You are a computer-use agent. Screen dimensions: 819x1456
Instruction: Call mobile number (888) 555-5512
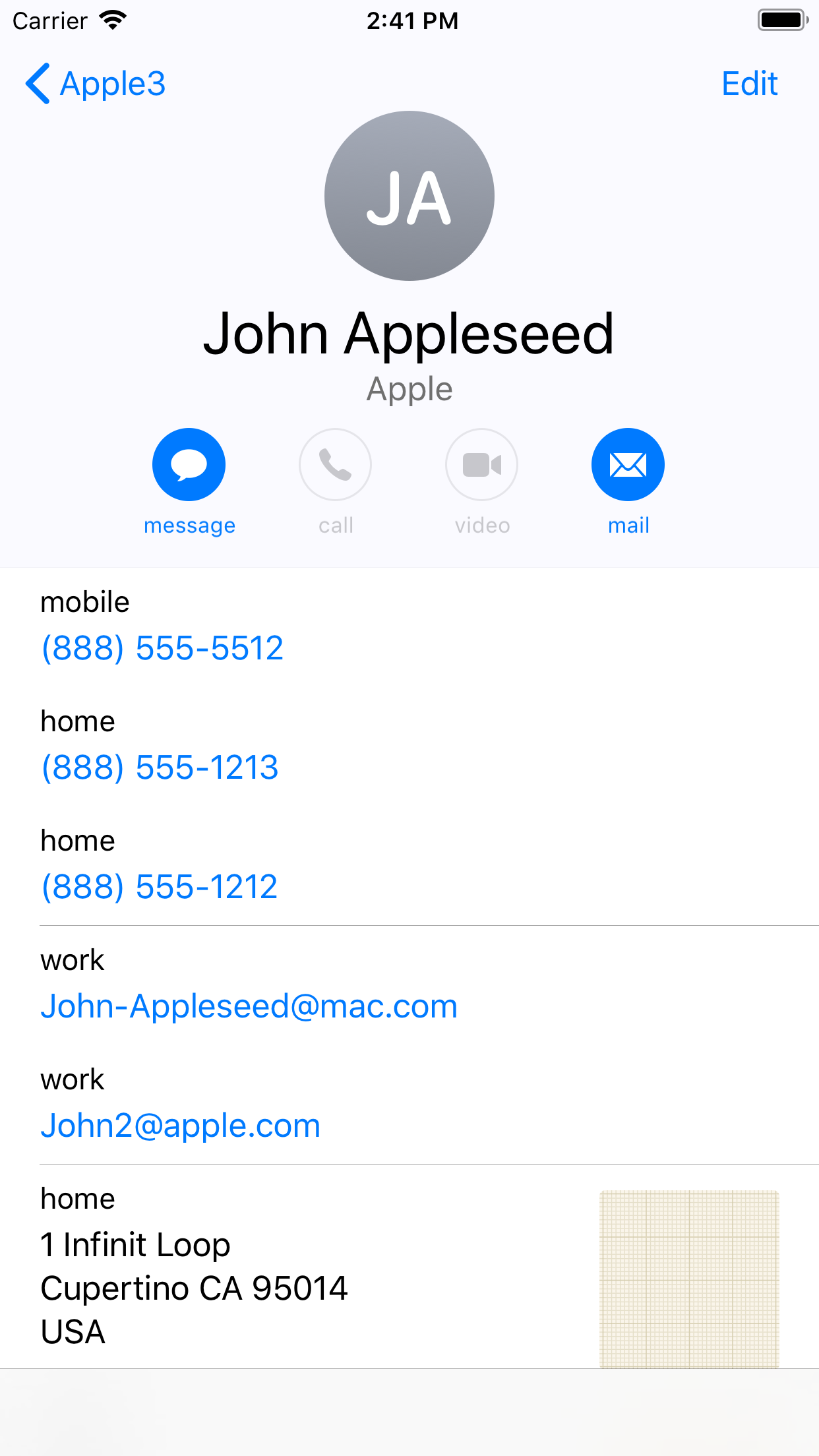coord(162,648)
